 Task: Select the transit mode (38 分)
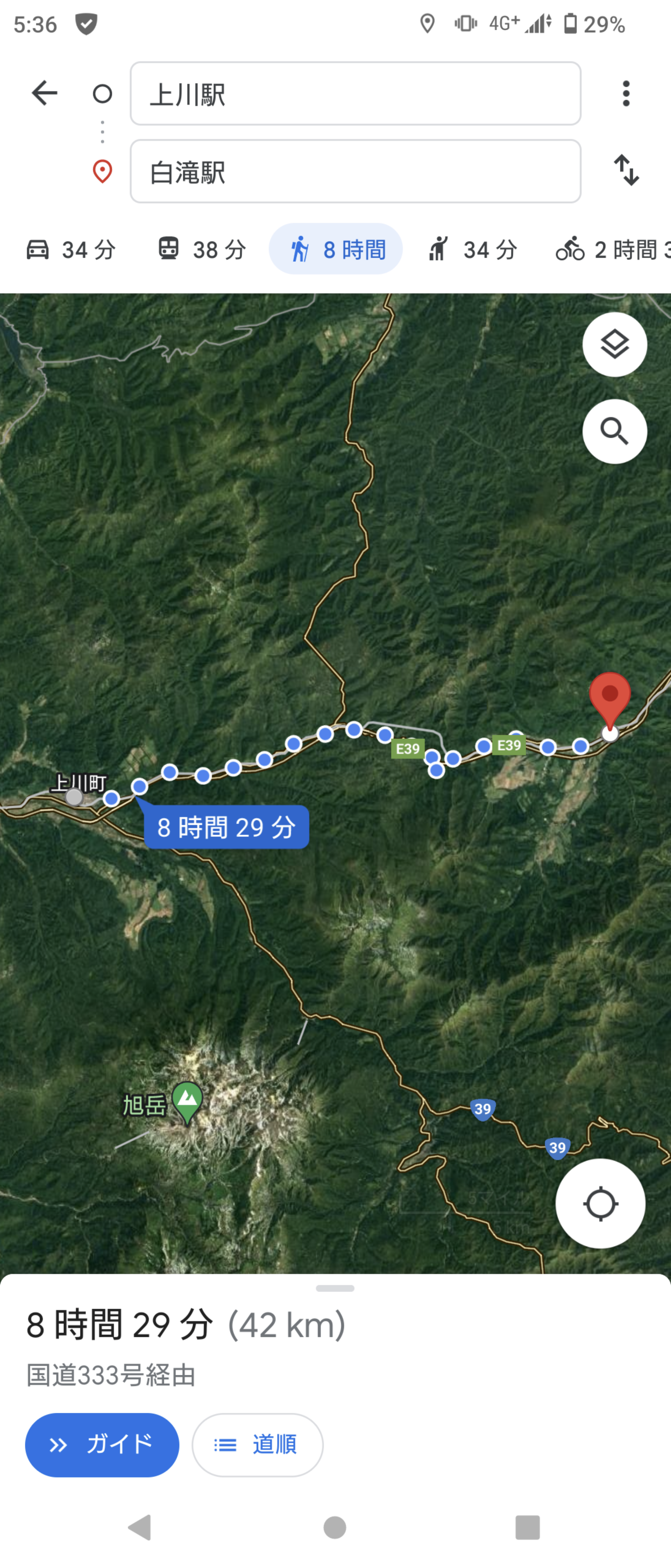202,249
